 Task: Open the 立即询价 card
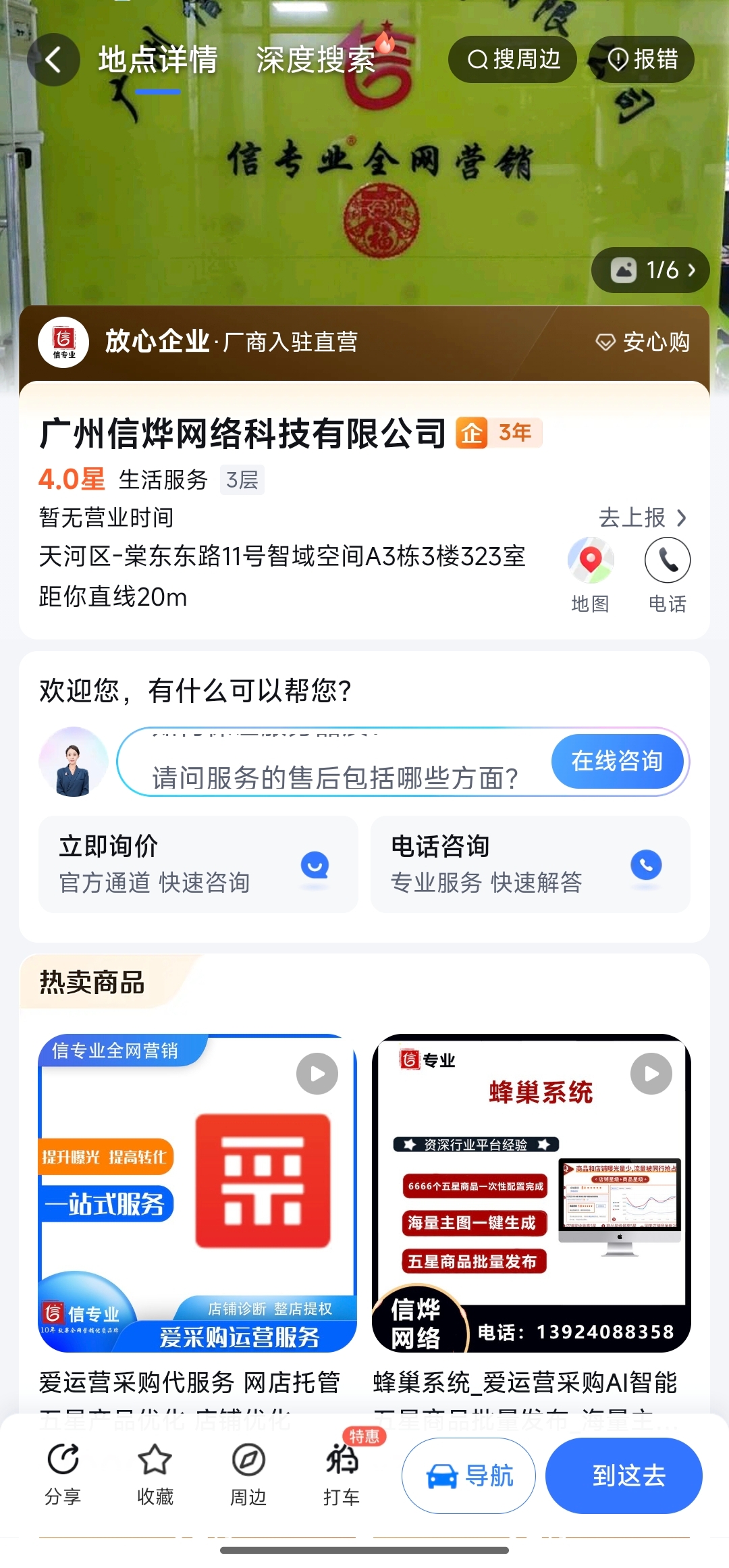[x=198, y=864]
